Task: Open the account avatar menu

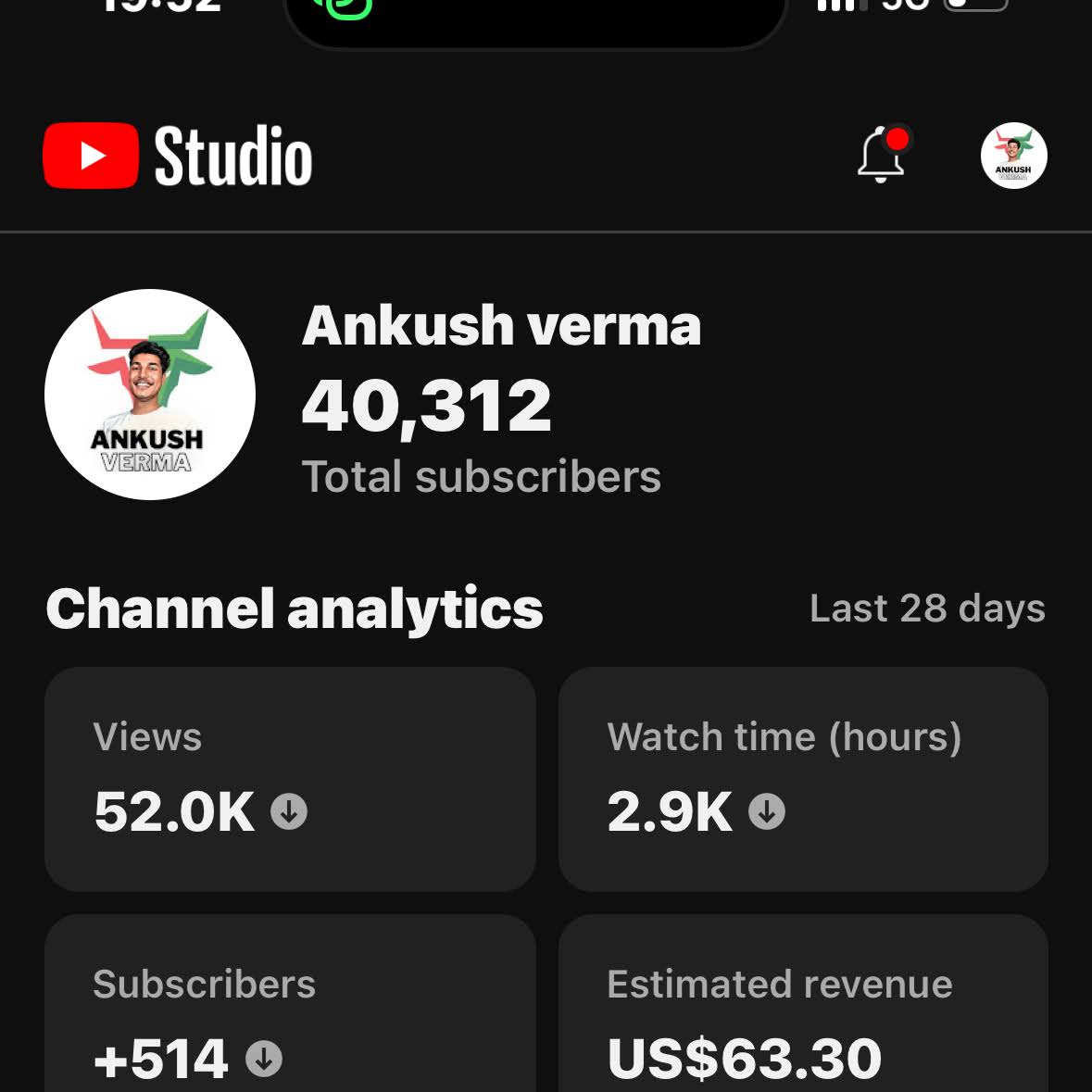Action: [x=1013, y=156]
